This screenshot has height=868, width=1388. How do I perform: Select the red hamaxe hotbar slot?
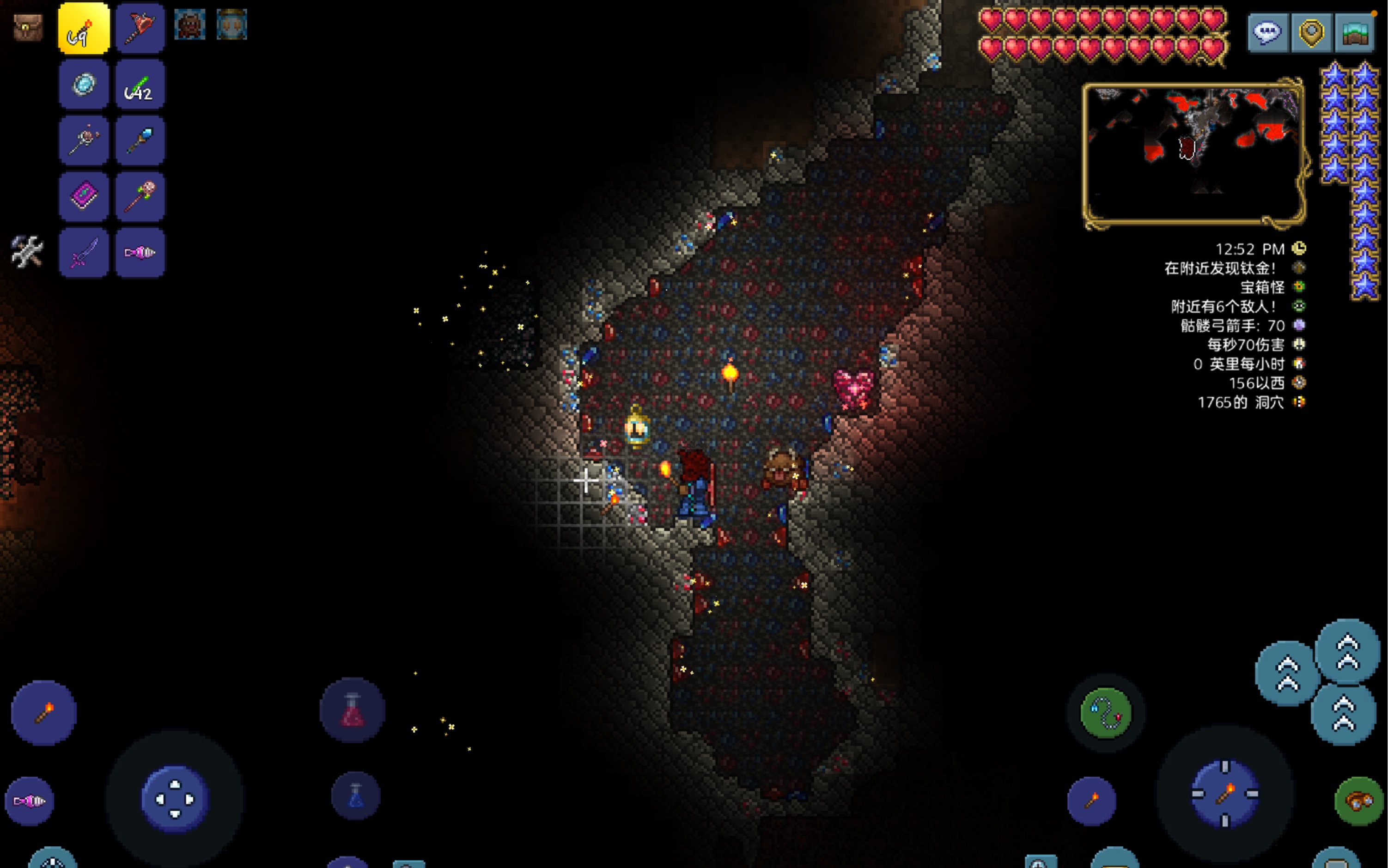[x=140, y=28]
